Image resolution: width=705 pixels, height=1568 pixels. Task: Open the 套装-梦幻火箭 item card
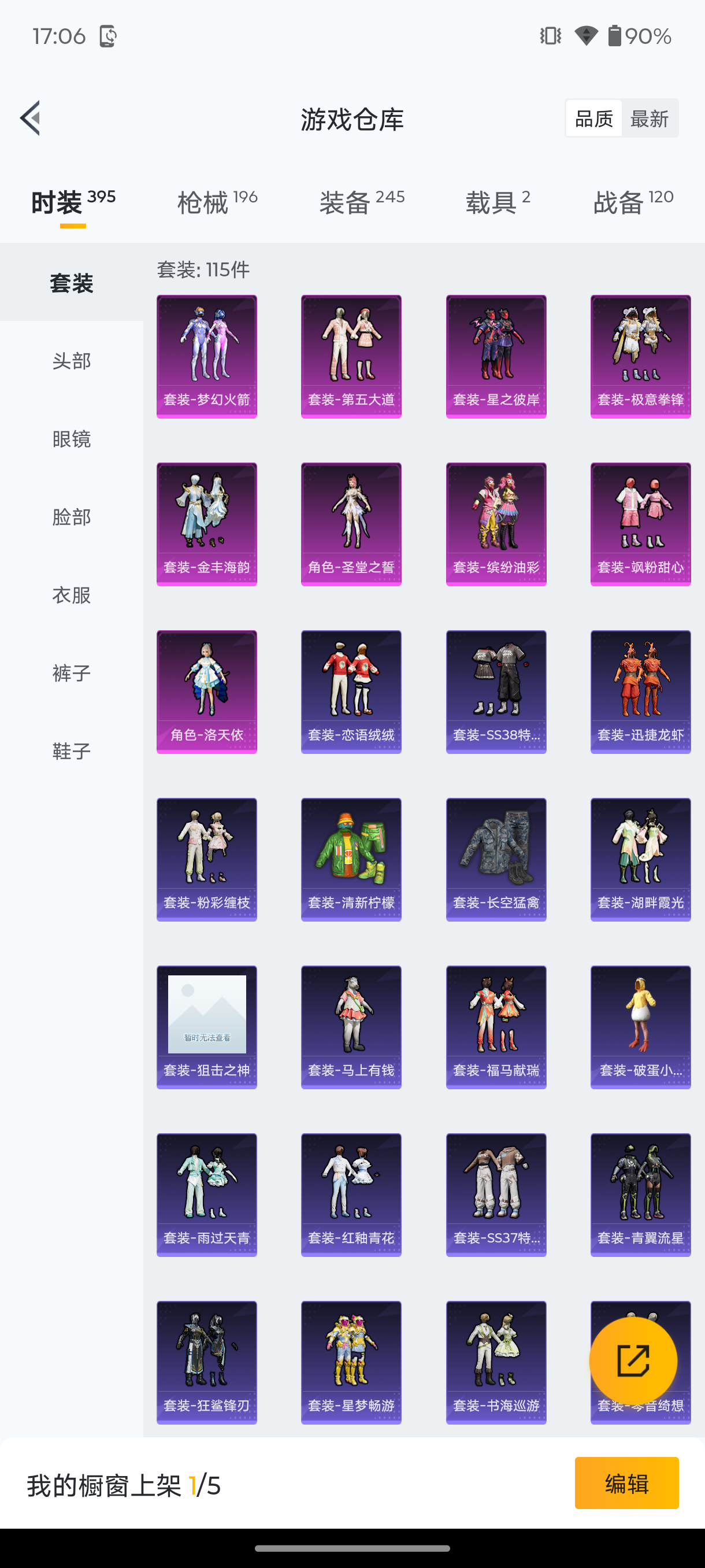click(x=206, y=356)
